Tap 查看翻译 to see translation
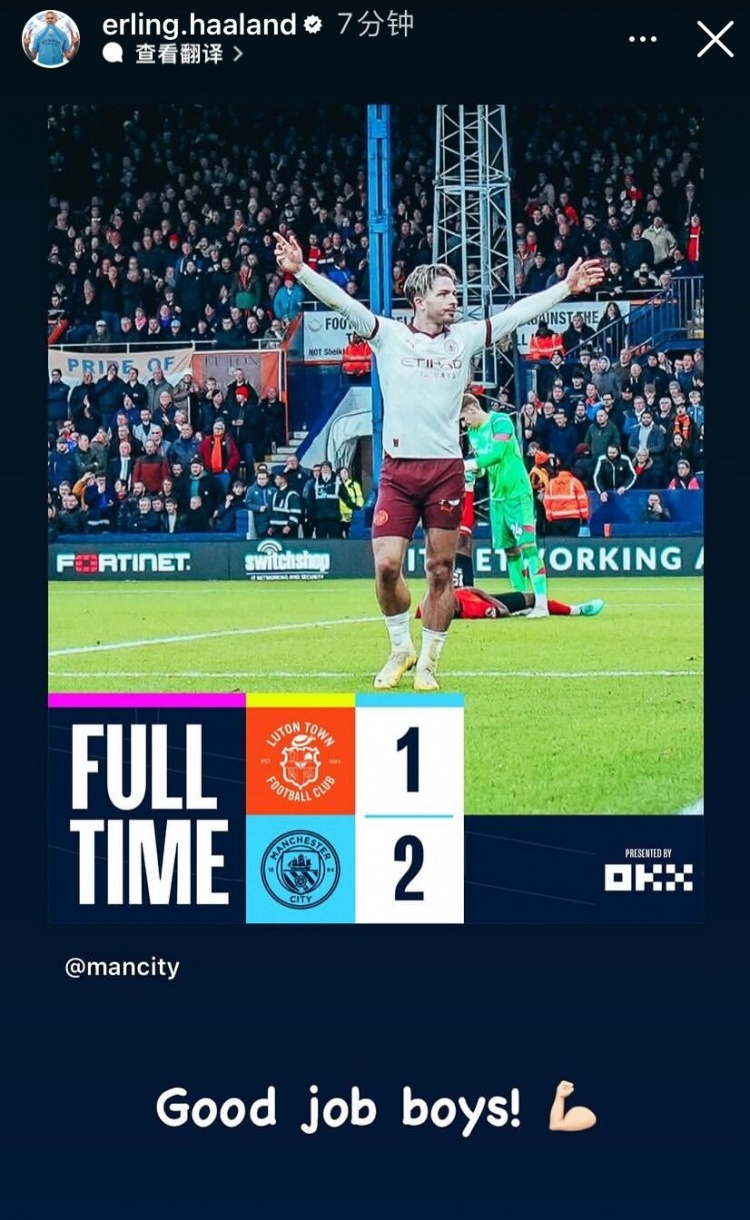This screenshot has height=1220, width=750. 180,54
